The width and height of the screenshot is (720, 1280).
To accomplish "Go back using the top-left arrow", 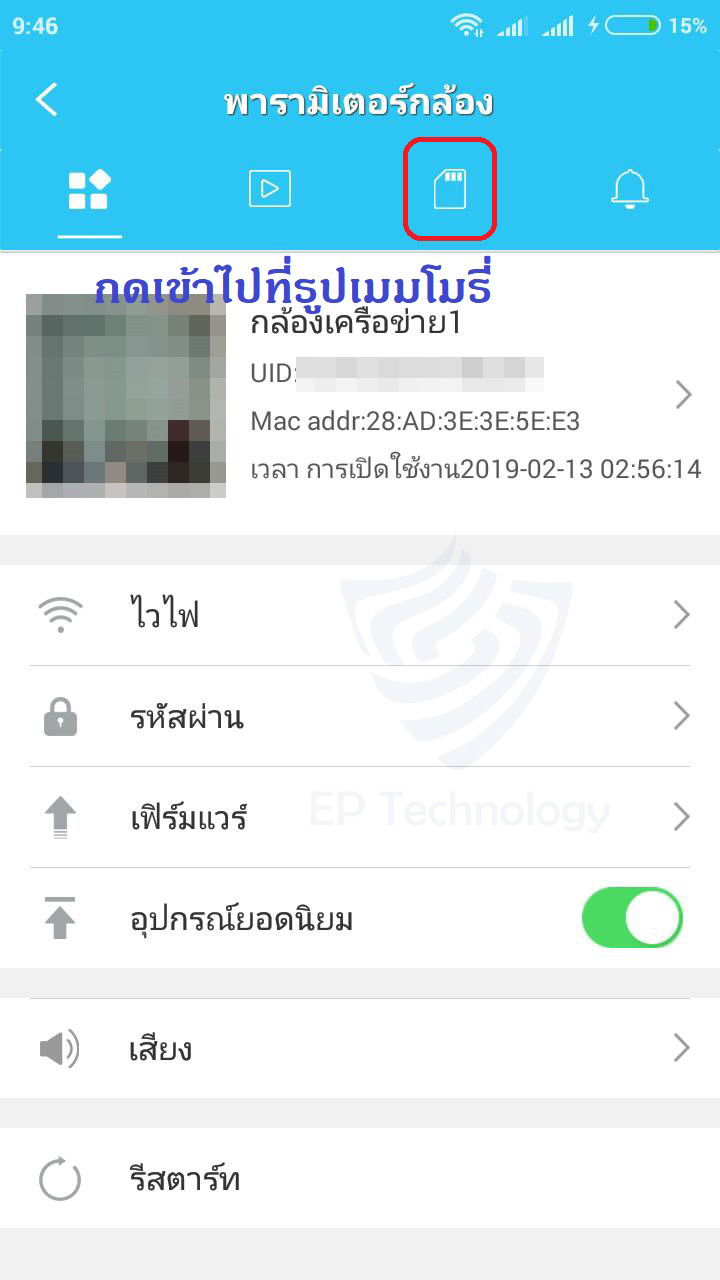I will [47, 100].
